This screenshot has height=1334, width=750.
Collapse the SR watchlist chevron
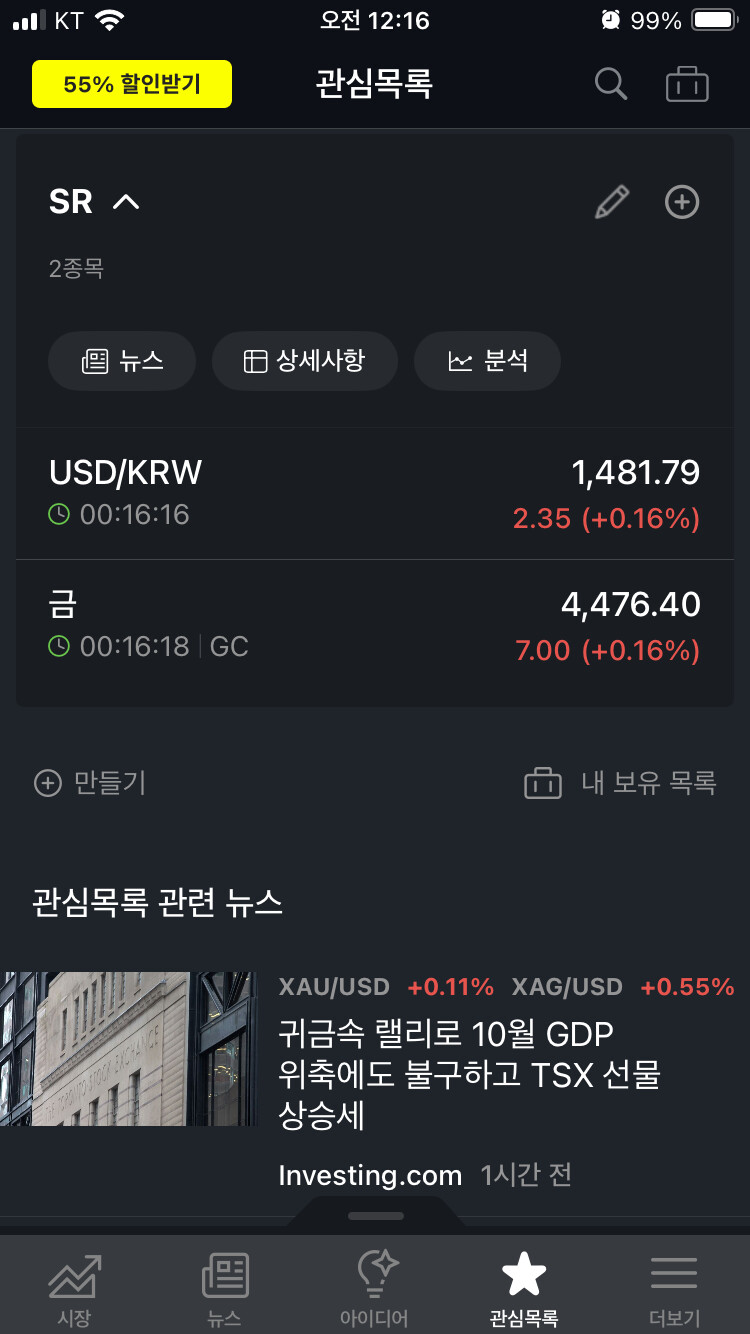click(126, 202)
